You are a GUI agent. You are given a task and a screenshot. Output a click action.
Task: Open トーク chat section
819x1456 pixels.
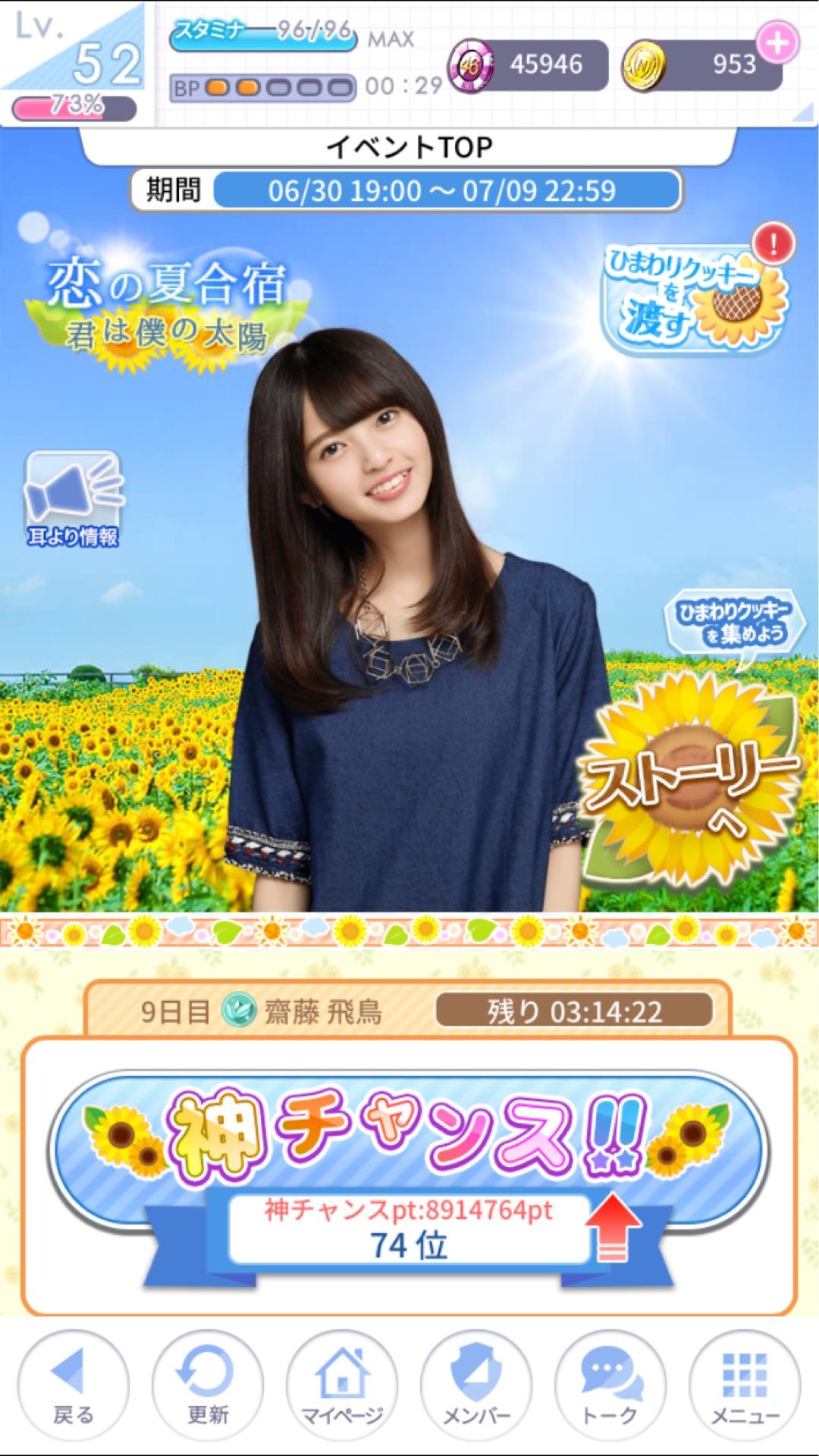(x=610, y=1385)
